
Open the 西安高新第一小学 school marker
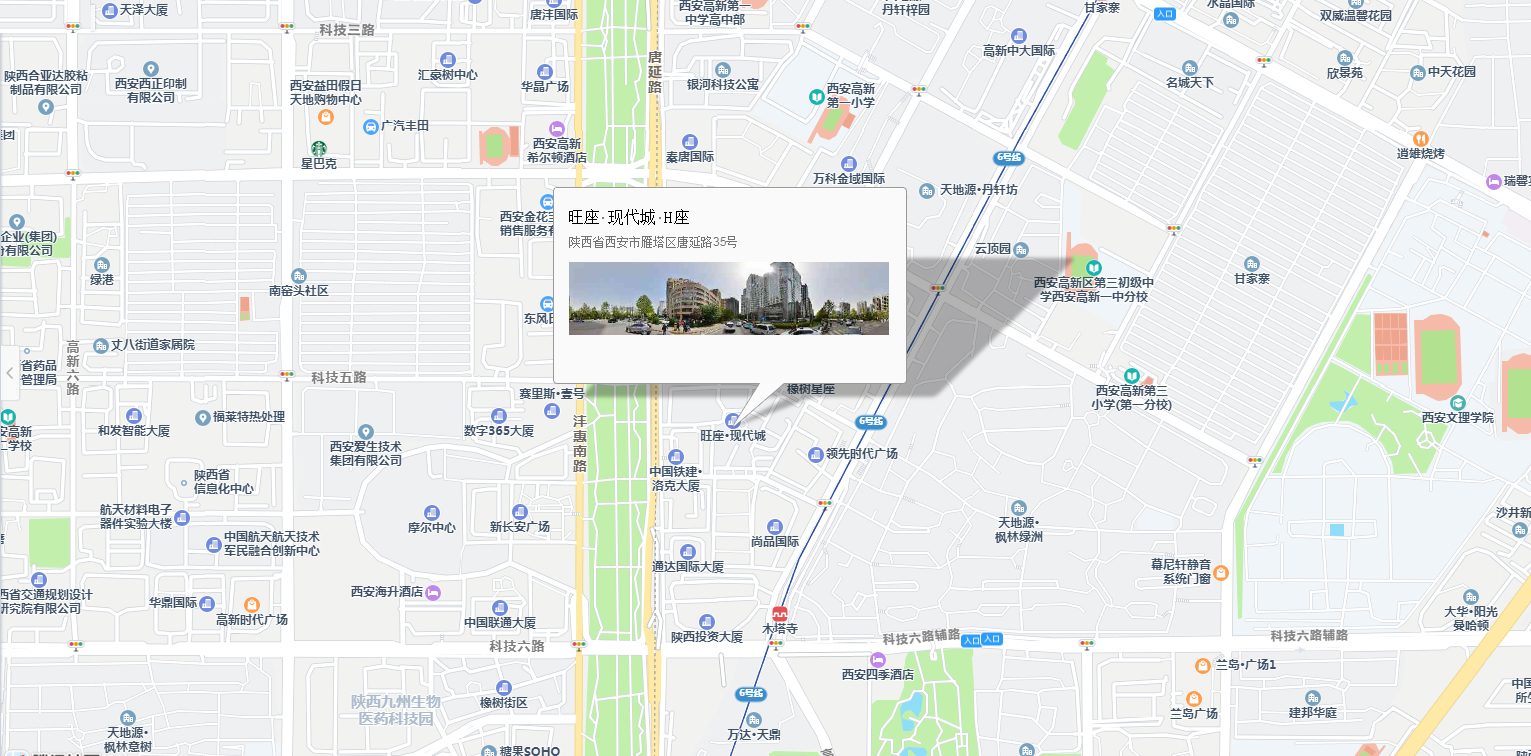[817, 97]
